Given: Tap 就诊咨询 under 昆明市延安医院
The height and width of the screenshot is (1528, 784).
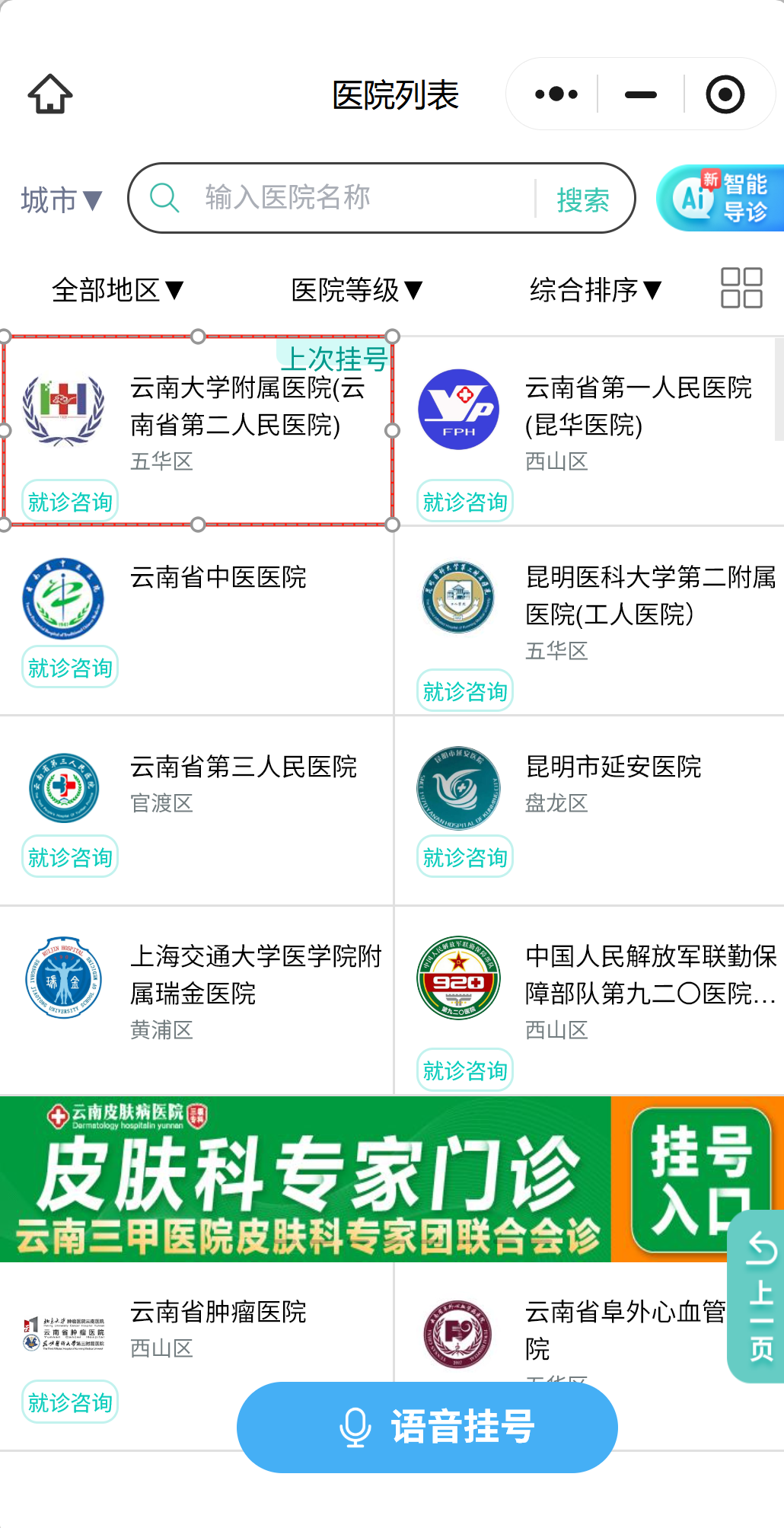Looking at the screenshot, I should [464, 856].
